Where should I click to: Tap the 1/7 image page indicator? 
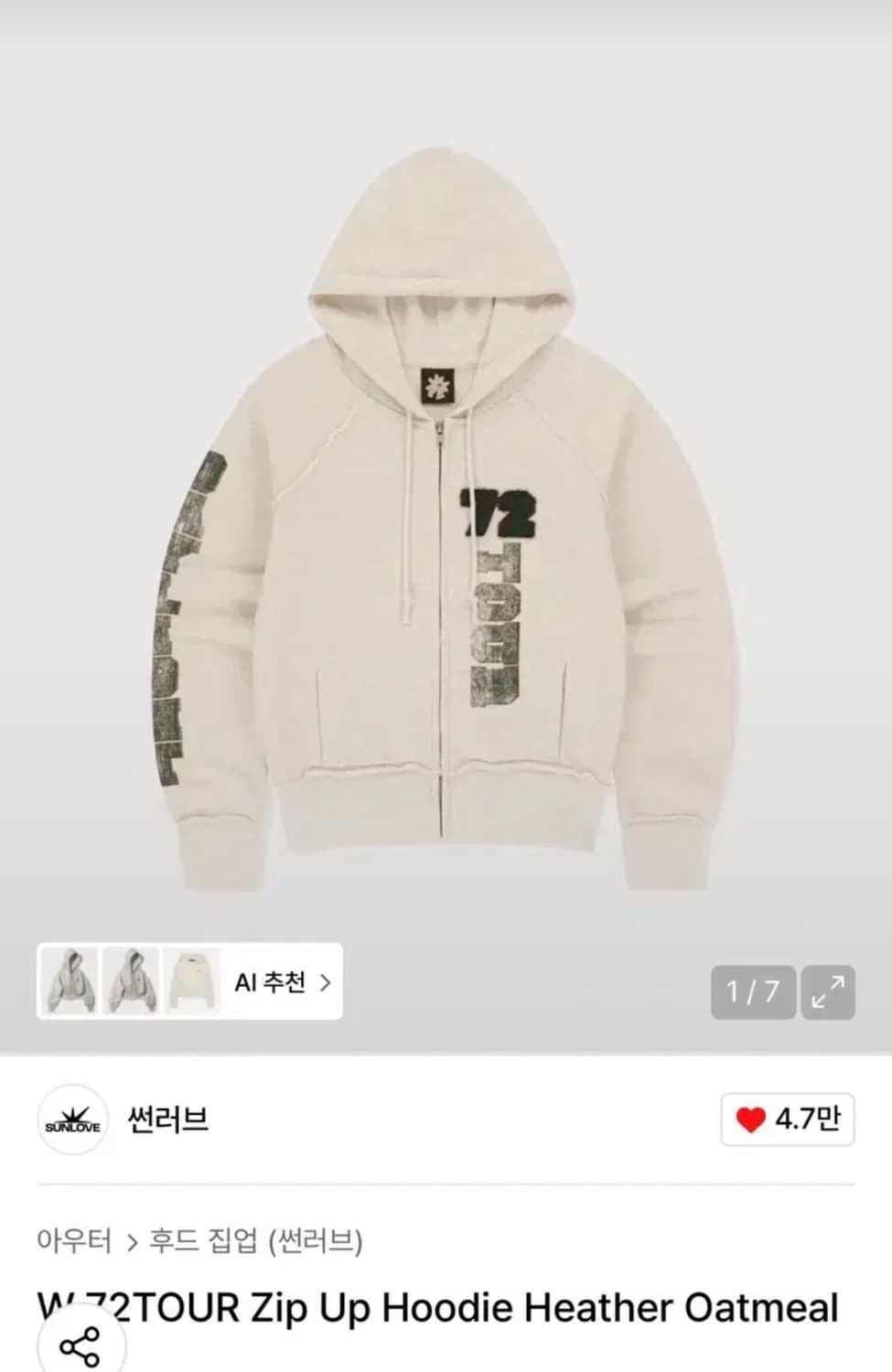click(752, 993)
